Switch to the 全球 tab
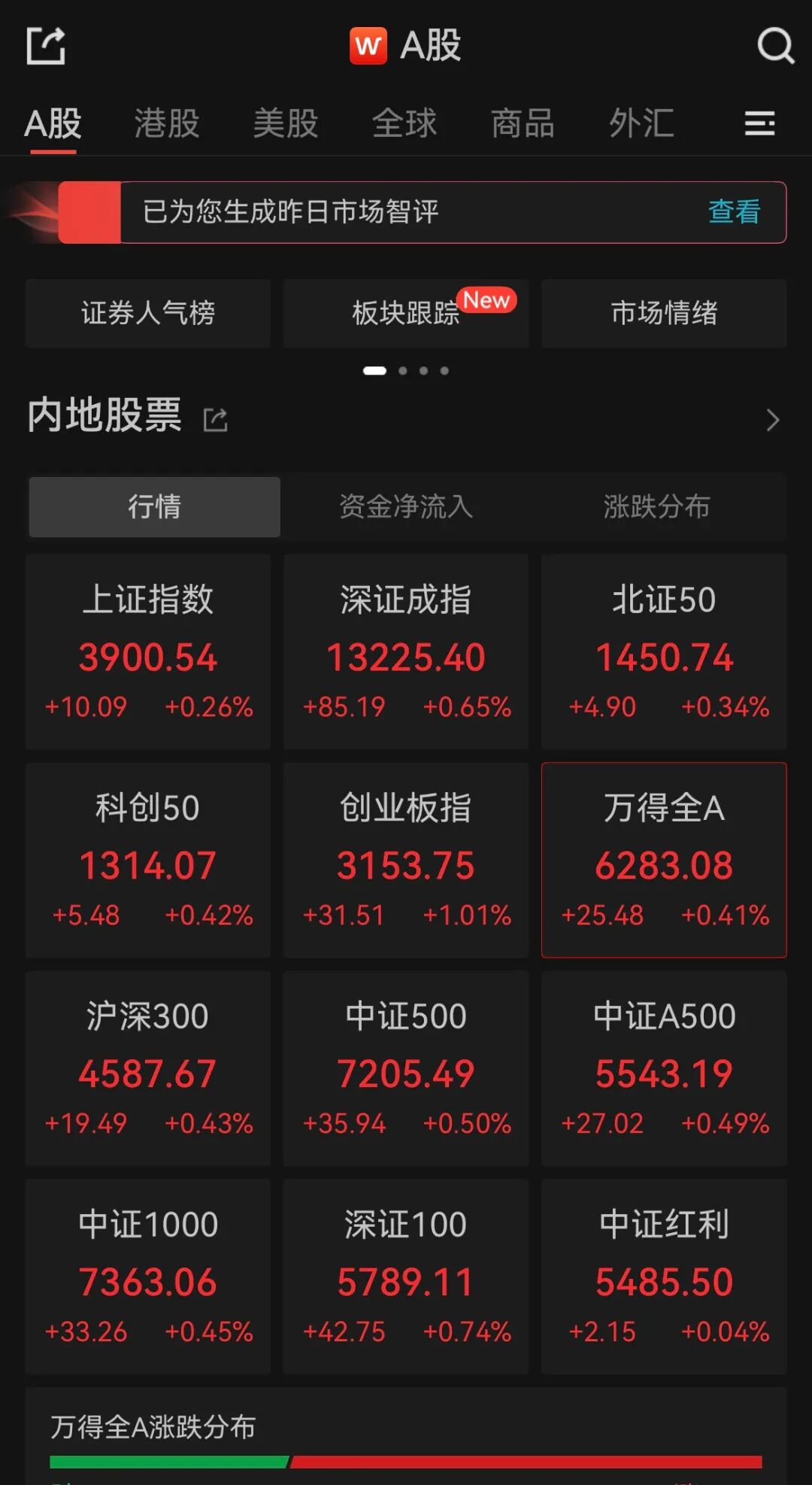Image resolution: width=812 pixels, height=1485 pixels. pyautogui.click(x=404, y=123)
